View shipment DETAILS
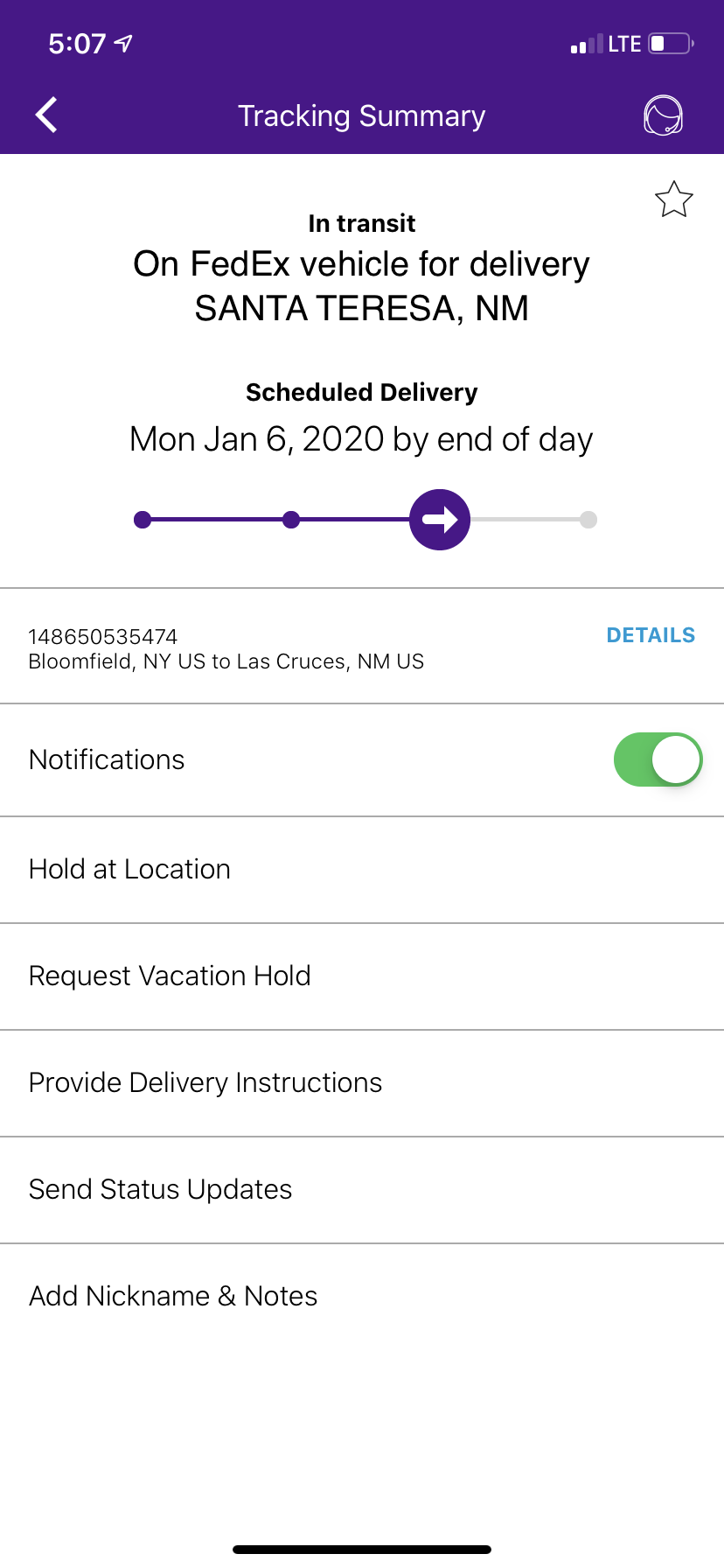The image size is (724, 1568). [651, 635]
